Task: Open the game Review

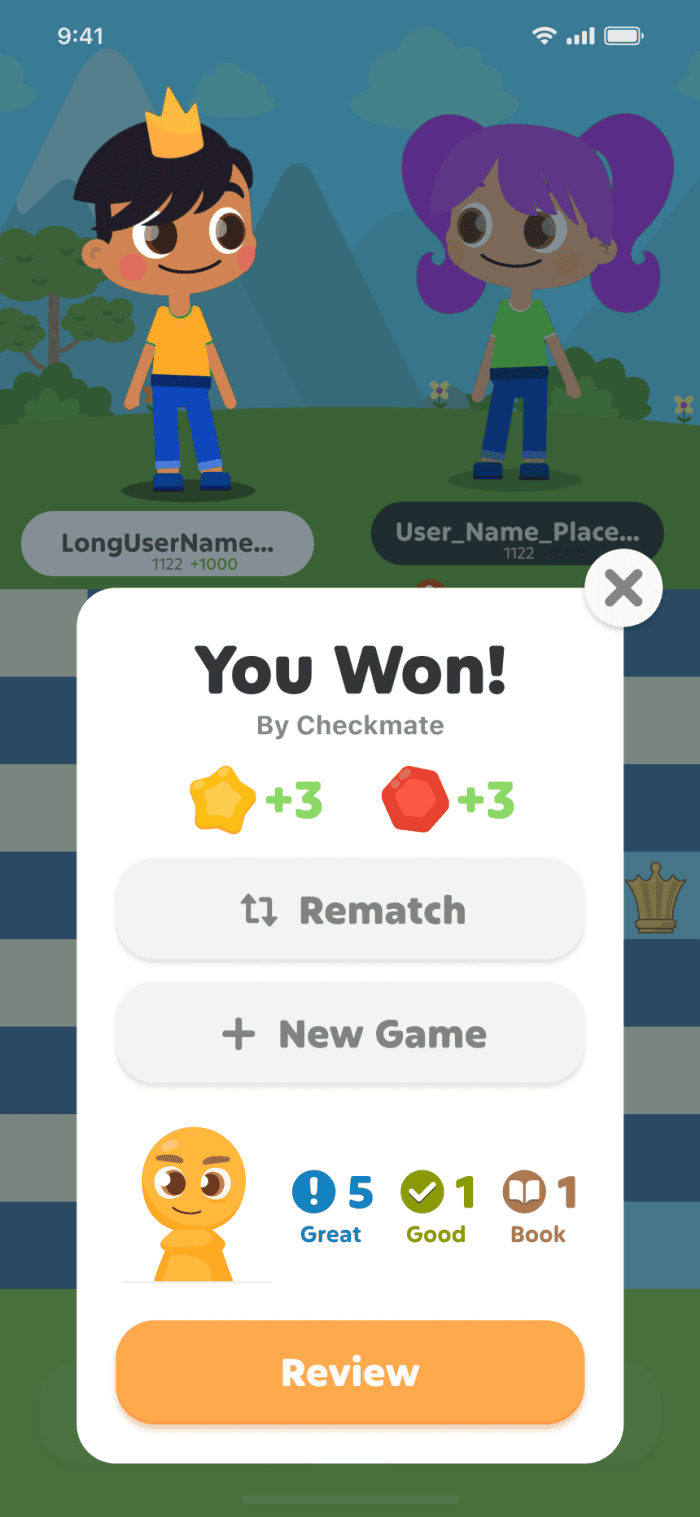Action: [x=350, y=1372]
